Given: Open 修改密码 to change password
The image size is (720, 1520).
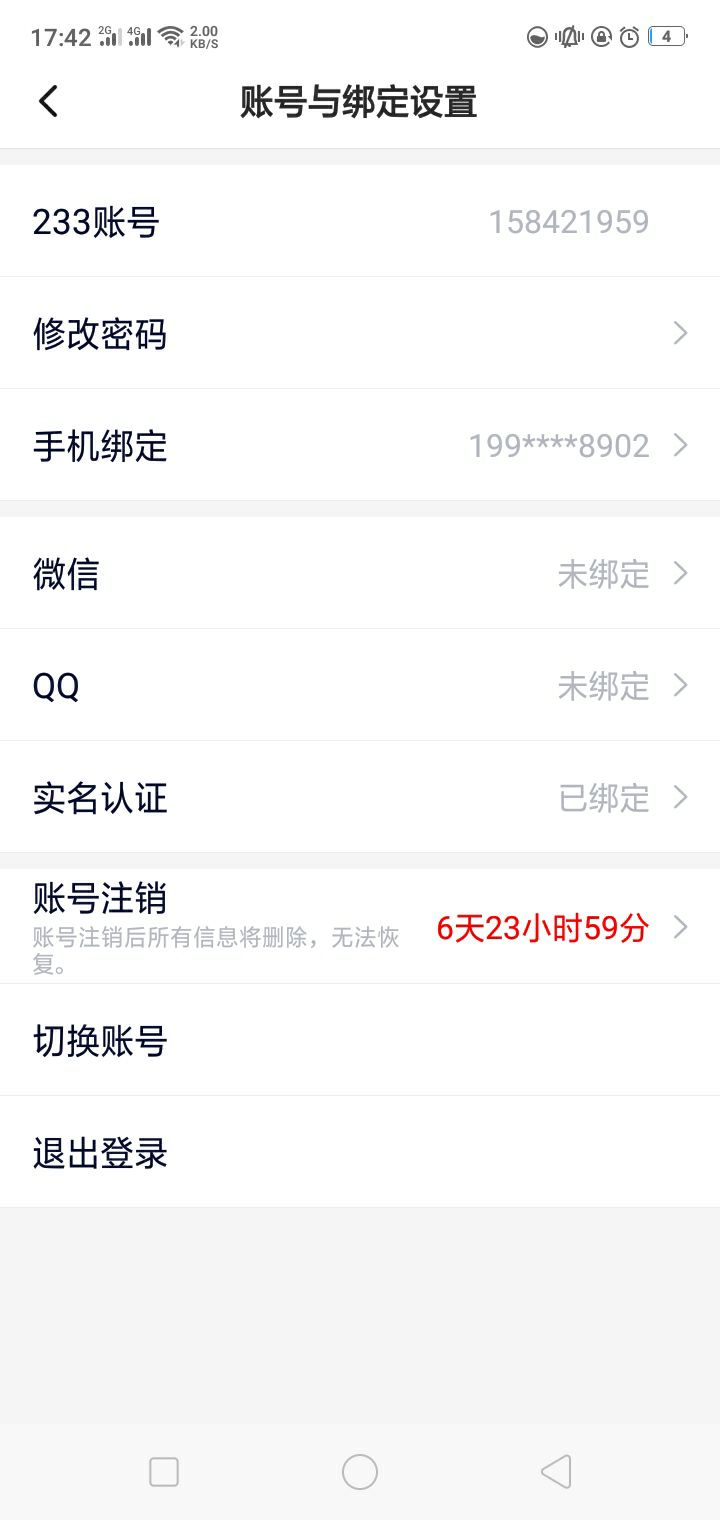Looking at the screenshot, I should coord(360,333).
